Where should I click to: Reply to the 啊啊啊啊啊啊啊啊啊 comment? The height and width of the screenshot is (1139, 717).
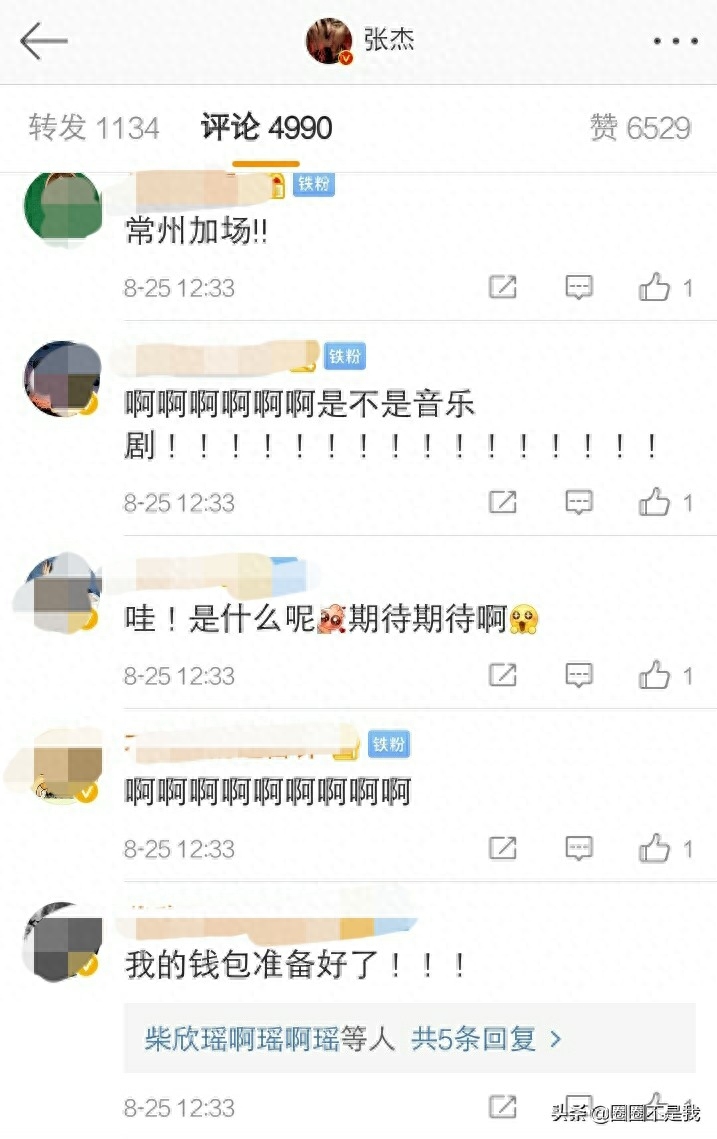(x=579, y=849)
